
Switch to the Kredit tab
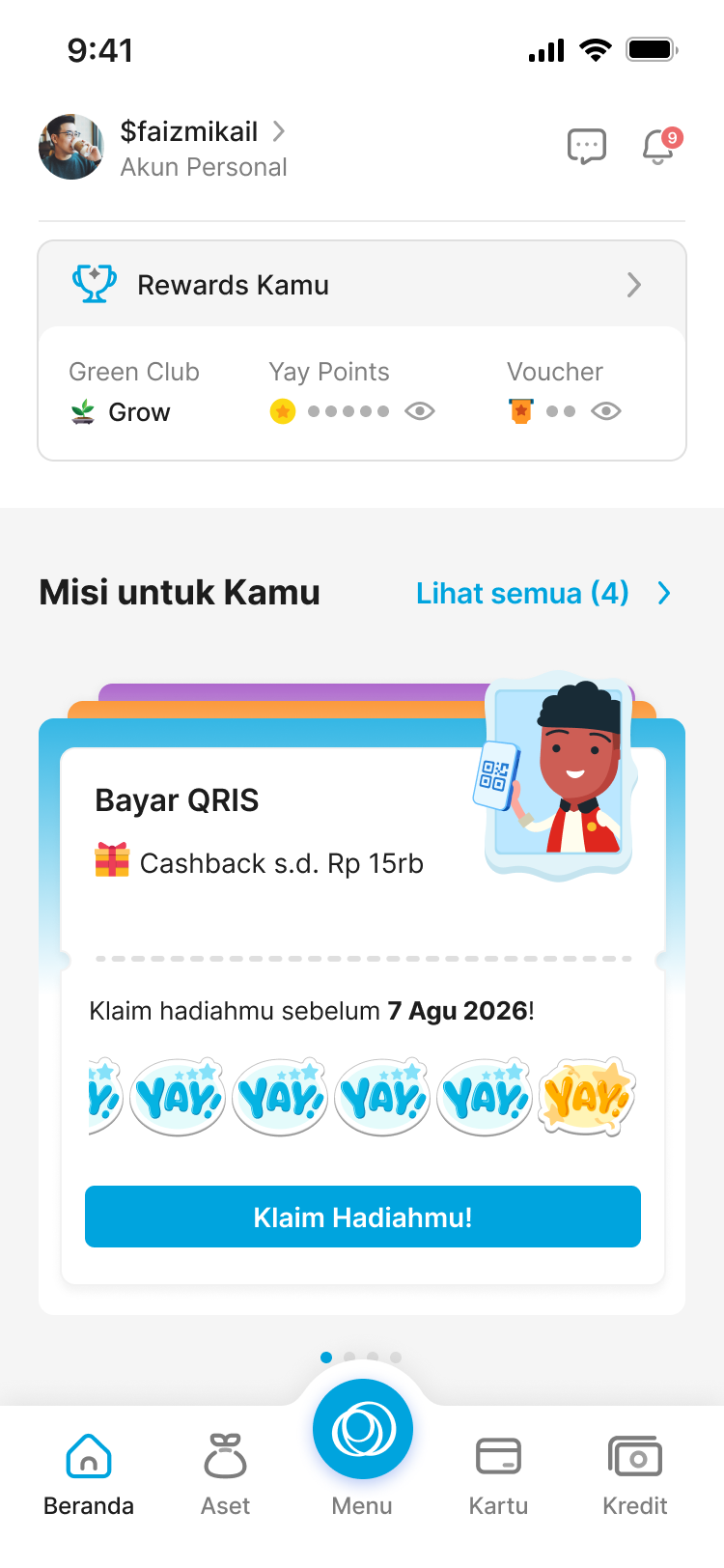635,1475
